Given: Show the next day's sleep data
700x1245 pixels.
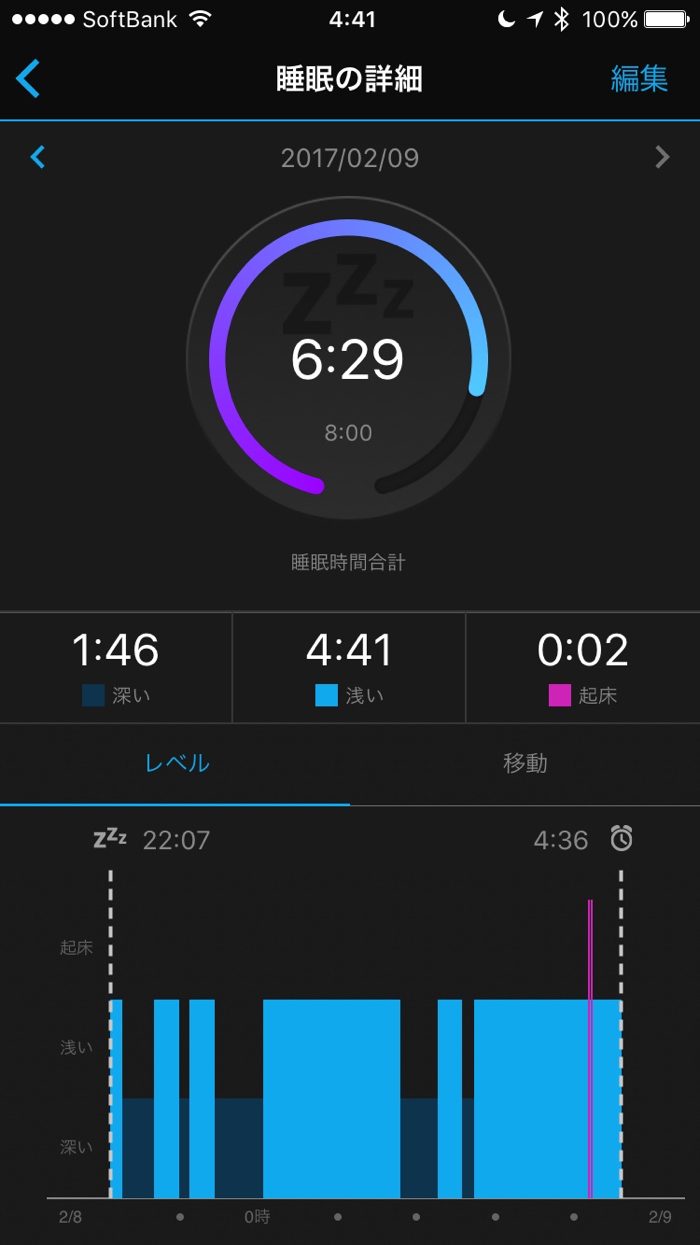Looking at the screenshot, I should 661,157.
